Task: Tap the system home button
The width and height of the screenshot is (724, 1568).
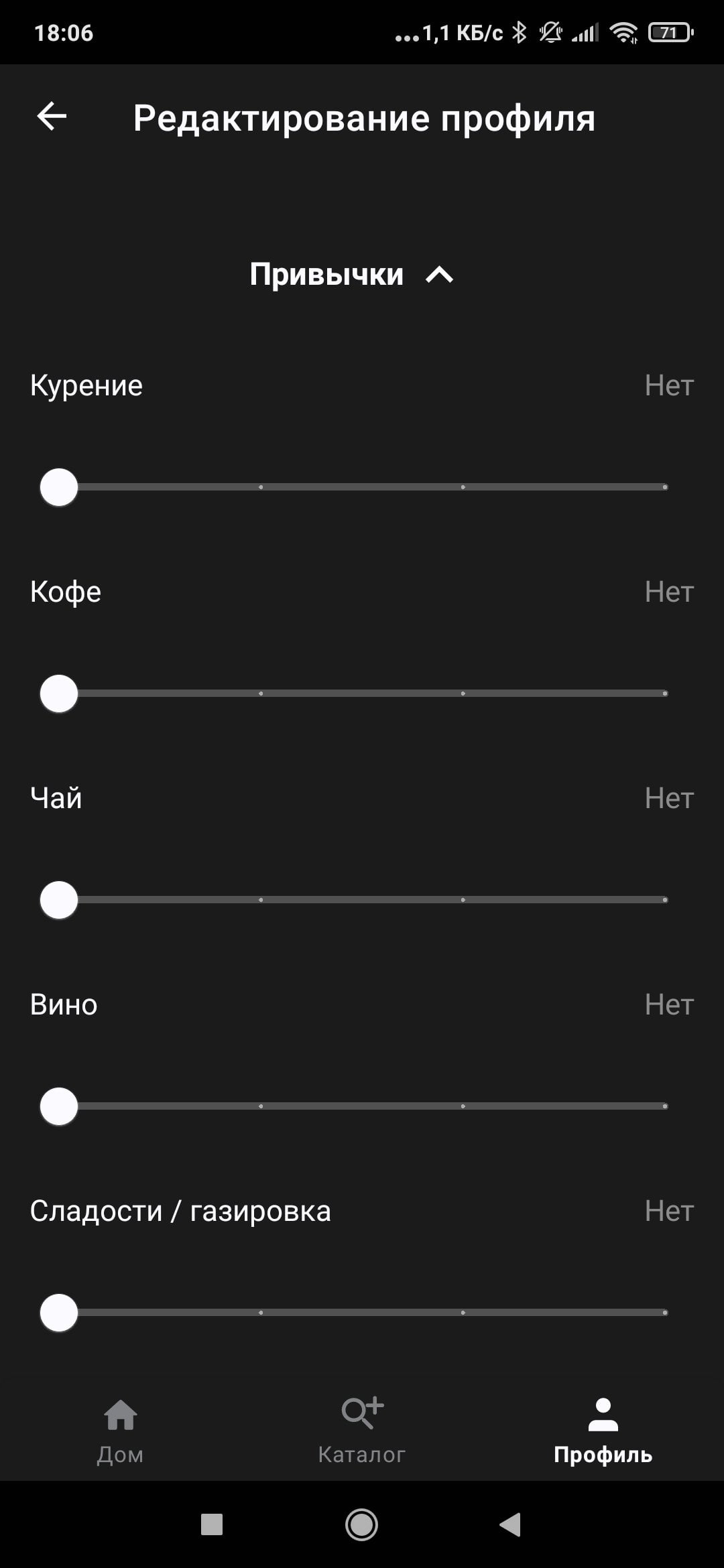Action: [x=362, y=1524]
